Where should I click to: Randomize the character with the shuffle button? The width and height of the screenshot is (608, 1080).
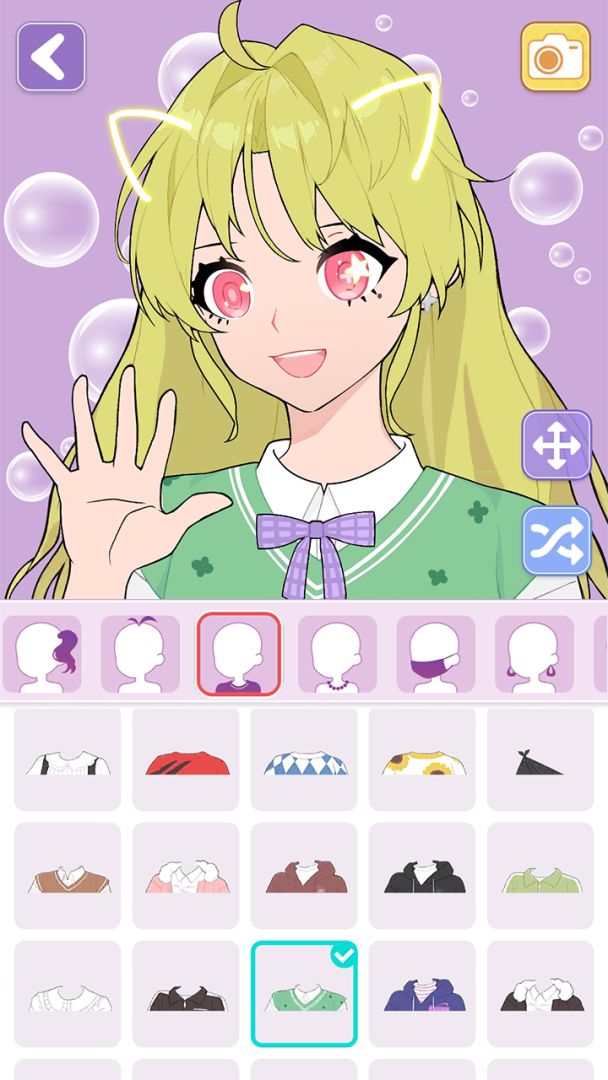(556, 539)
